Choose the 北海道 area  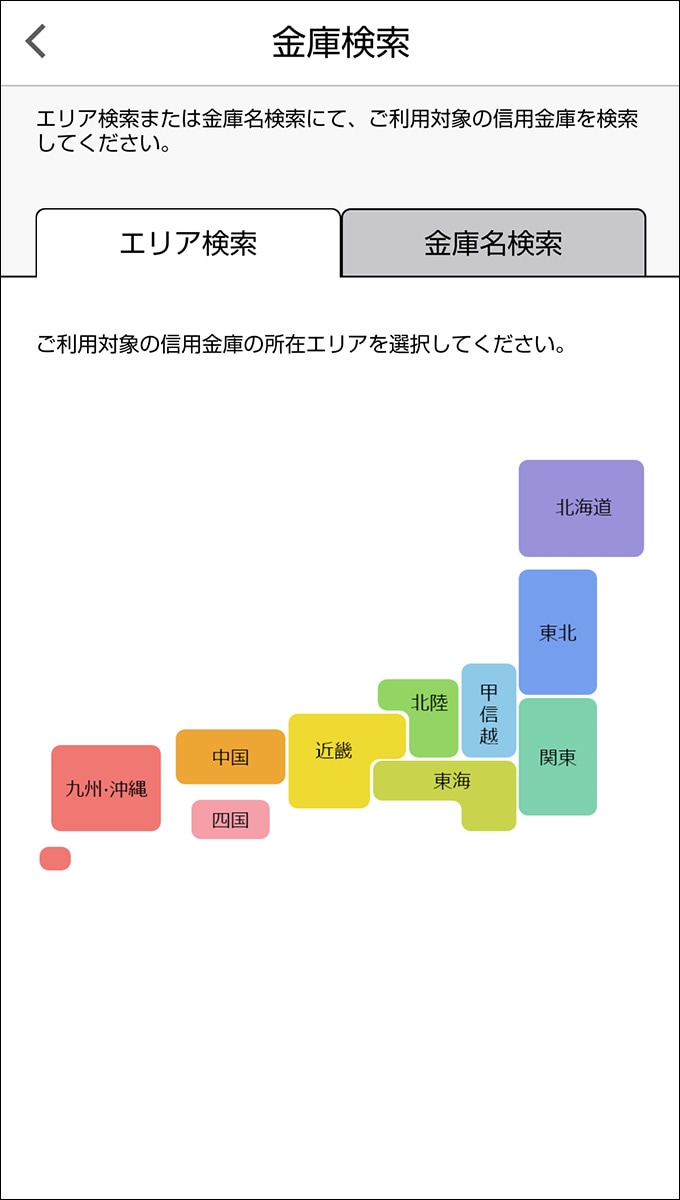[x=581, y=508]
